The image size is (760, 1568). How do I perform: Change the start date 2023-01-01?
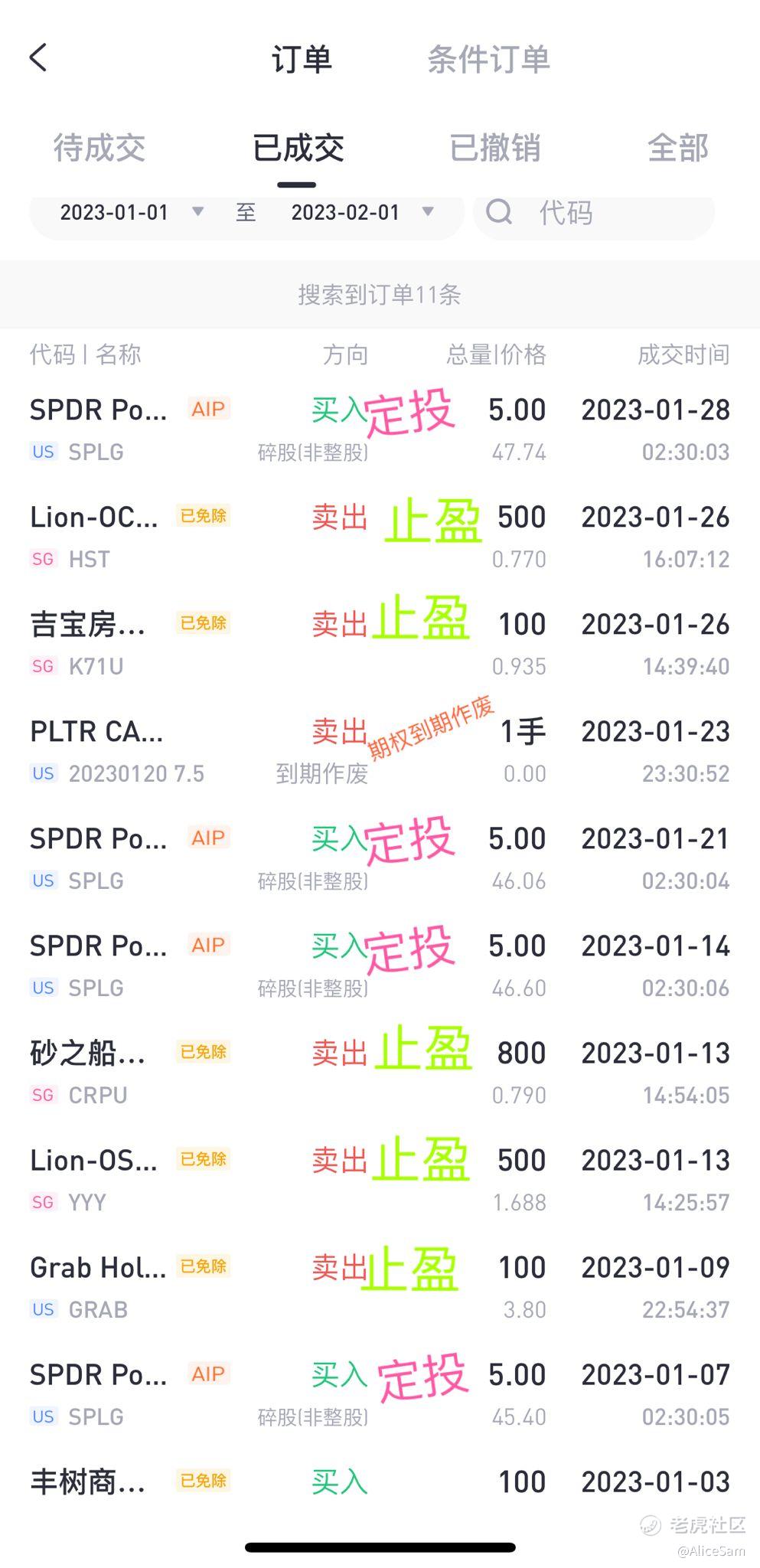point(132,213)
